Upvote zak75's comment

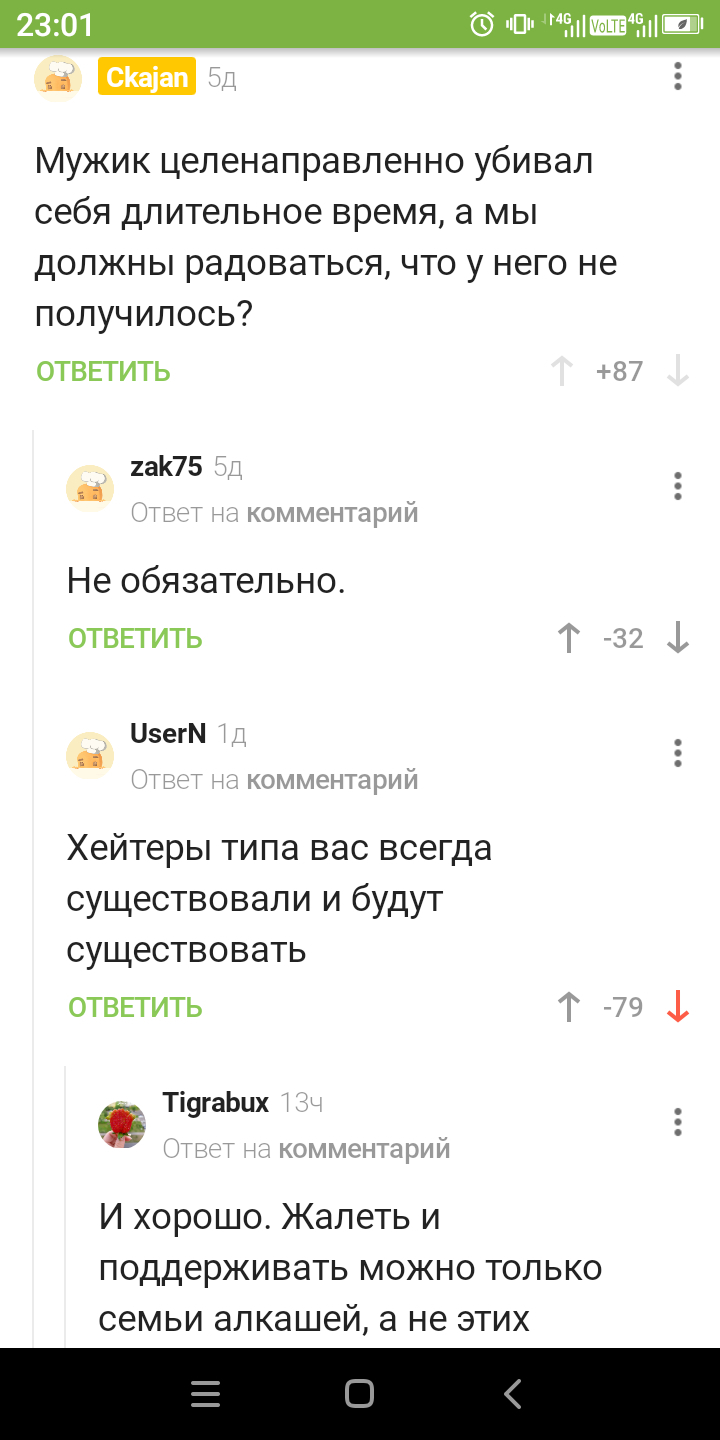569,639
